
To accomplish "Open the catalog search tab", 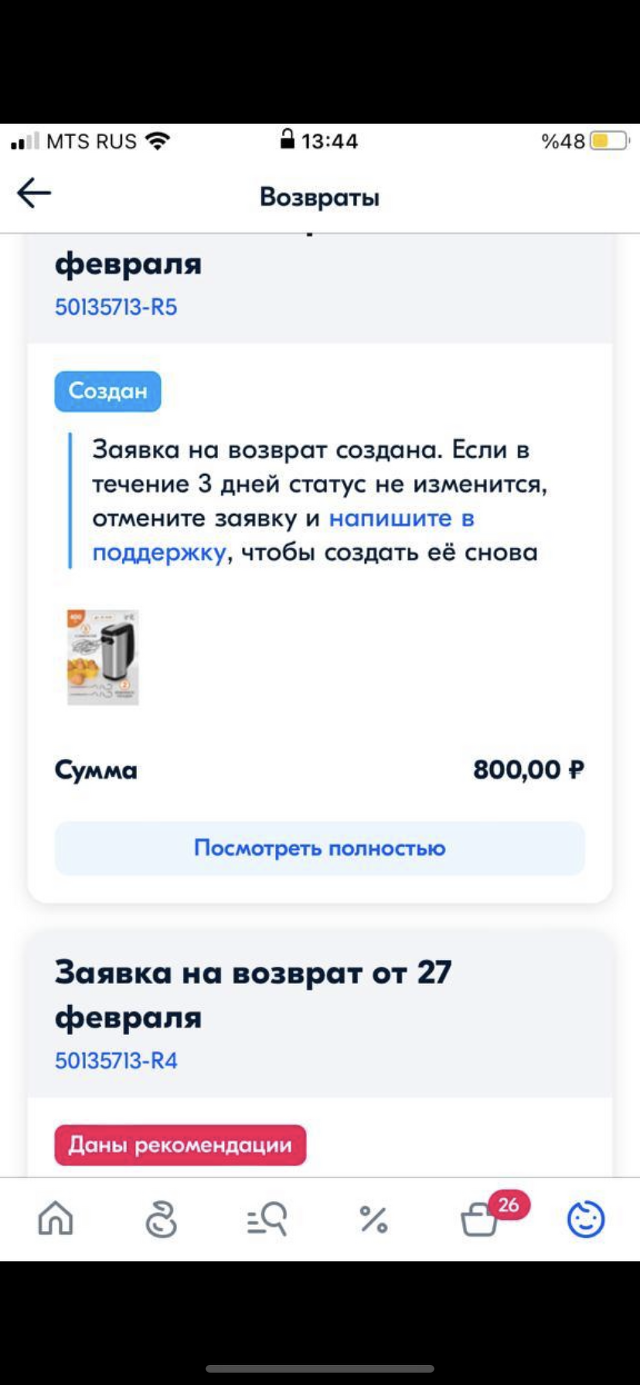I will pyautogui.click(x=267, y=1219).
